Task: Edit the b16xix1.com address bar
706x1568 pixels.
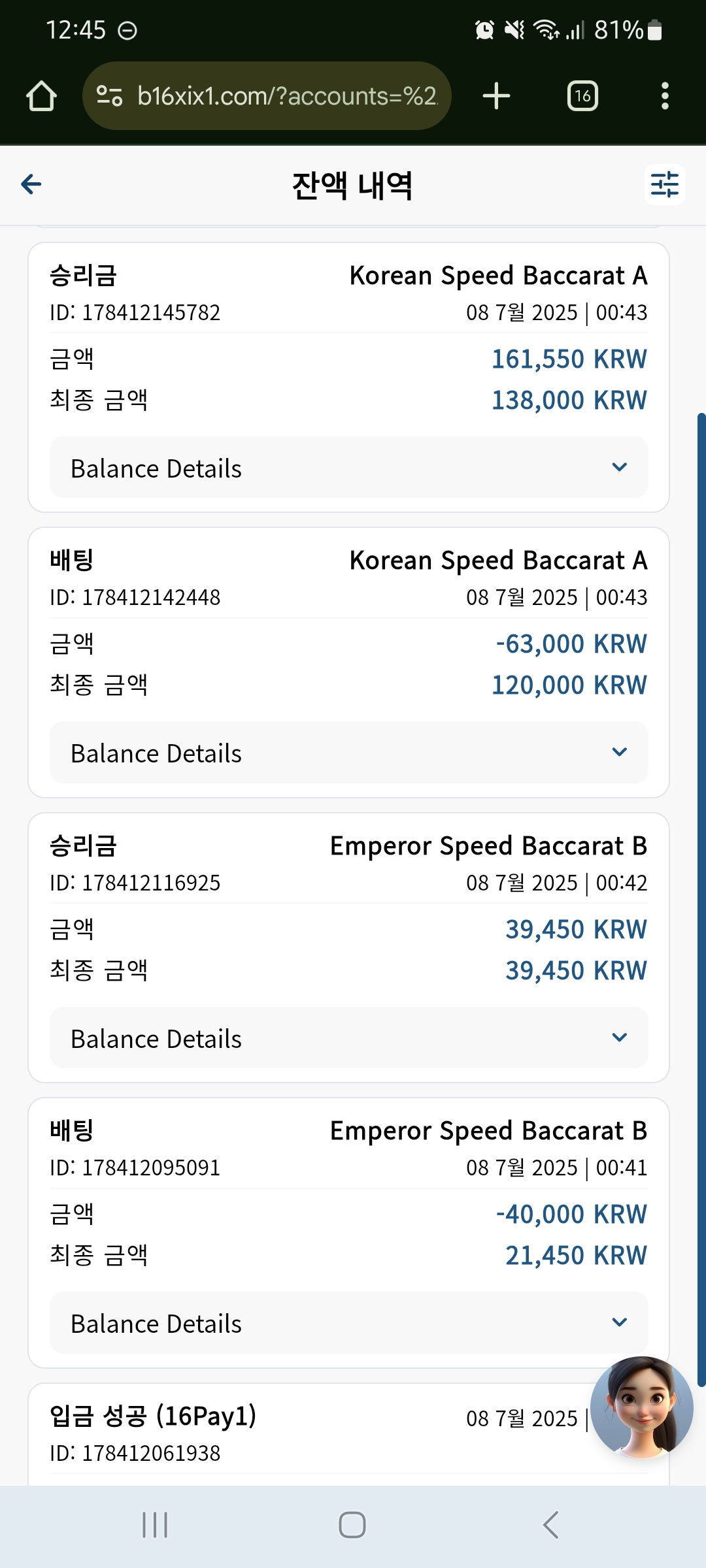Action: (267, 96)
